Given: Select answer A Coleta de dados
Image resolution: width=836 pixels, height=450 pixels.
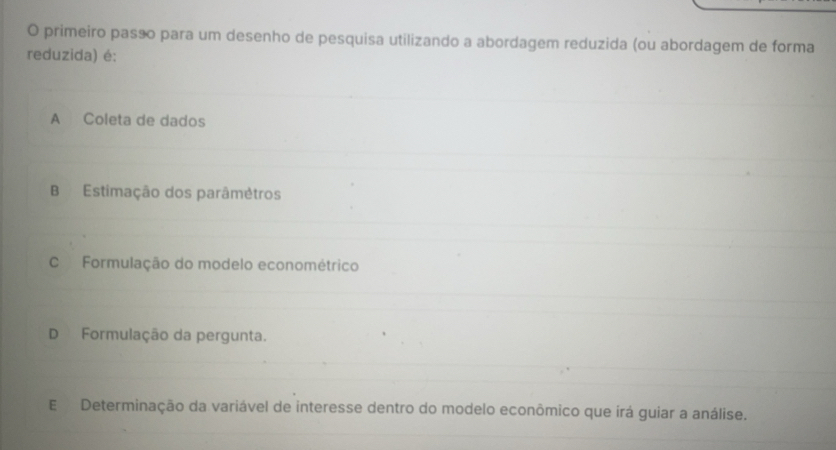Looking at the screenshot, I should [x=144, y=121].
